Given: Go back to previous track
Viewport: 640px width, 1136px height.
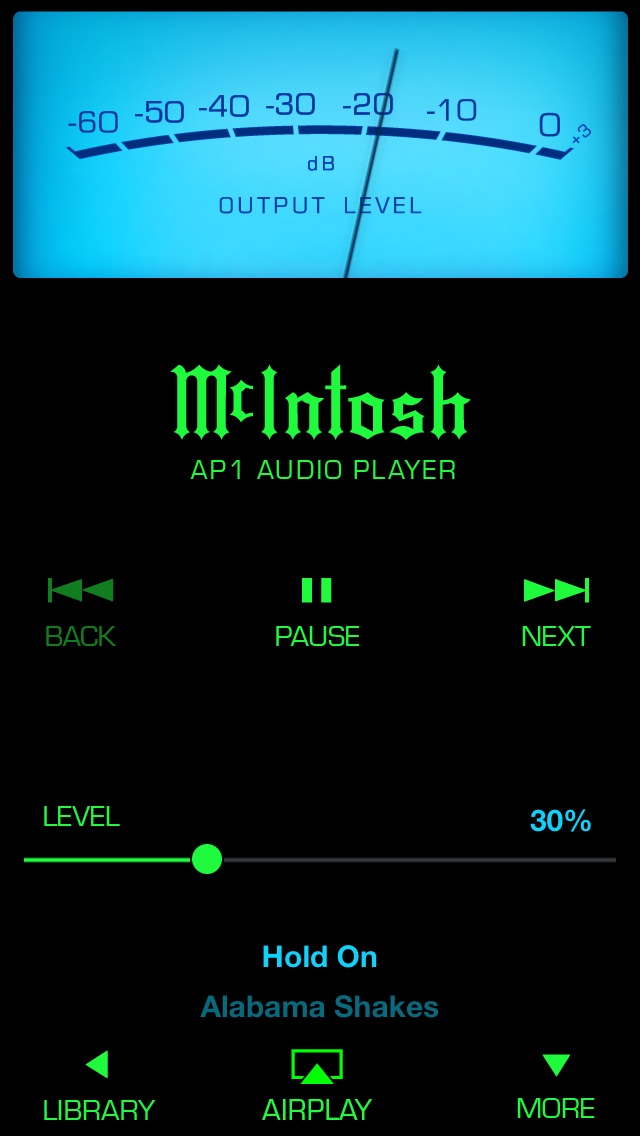Looking at the screenshot, I should (80, 612).
